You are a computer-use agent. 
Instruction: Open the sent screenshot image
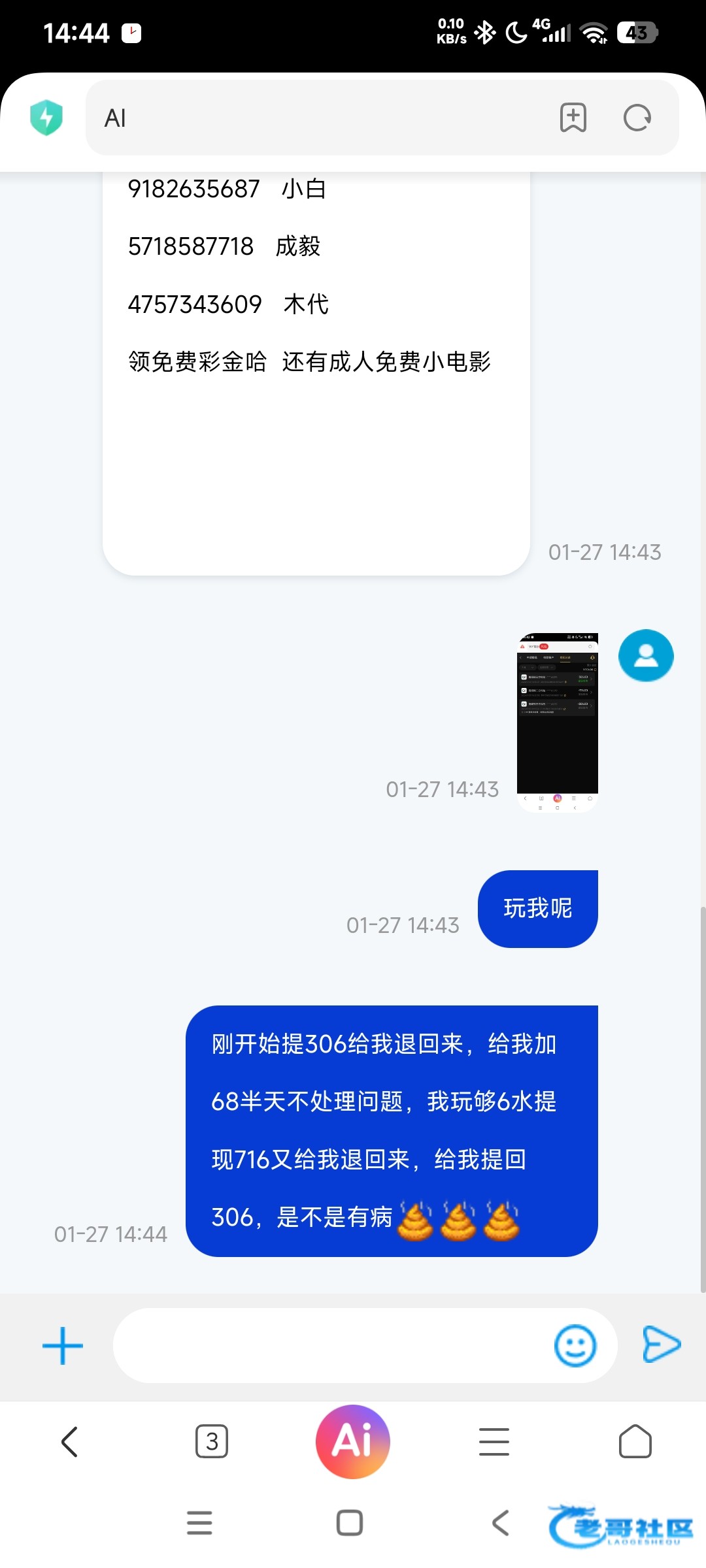pos(557,722)
